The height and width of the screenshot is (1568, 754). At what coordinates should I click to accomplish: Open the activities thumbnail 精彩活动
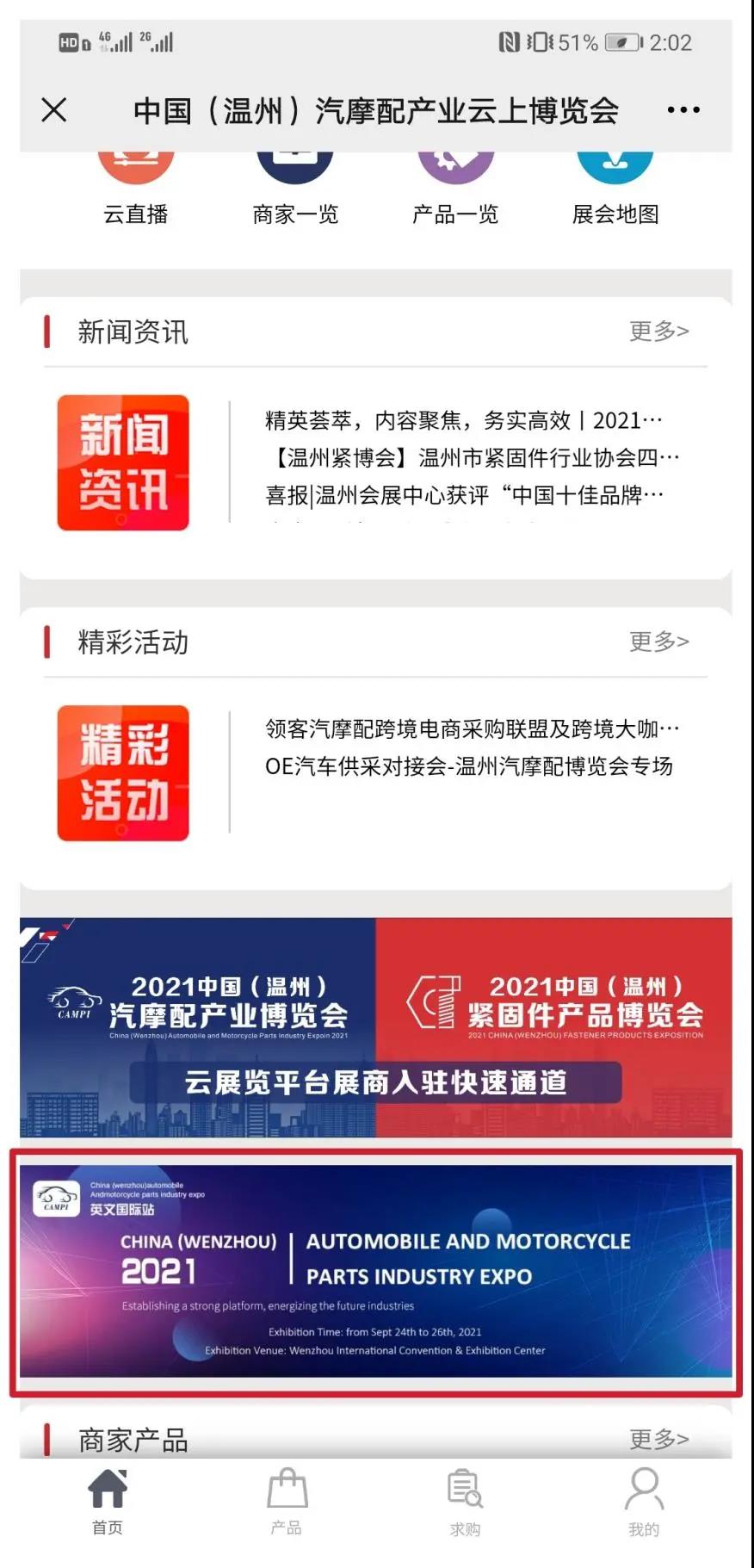(123, 772)
